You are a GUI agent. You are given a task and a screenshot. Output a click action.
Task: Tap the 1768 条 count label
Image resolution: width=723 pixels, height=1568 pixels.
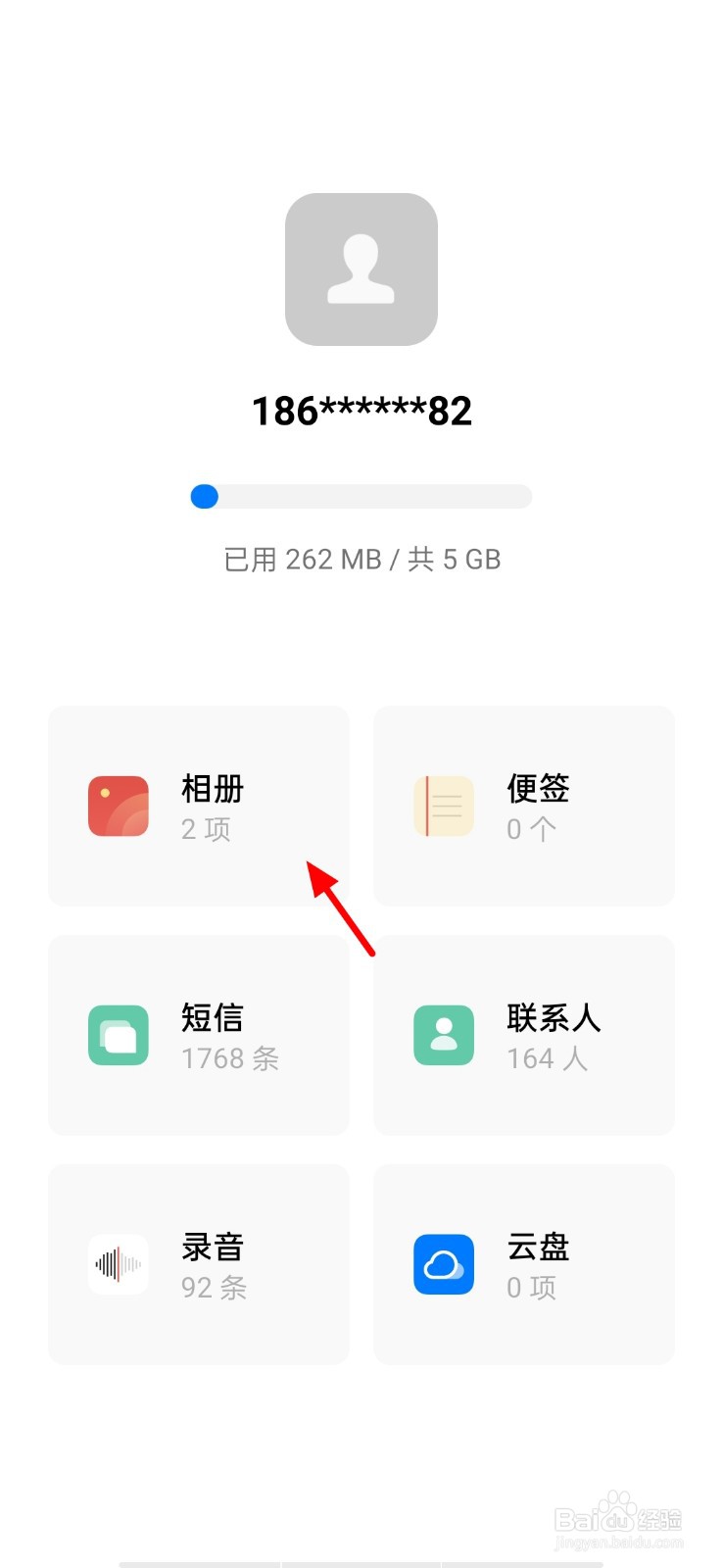[230, 1058]
